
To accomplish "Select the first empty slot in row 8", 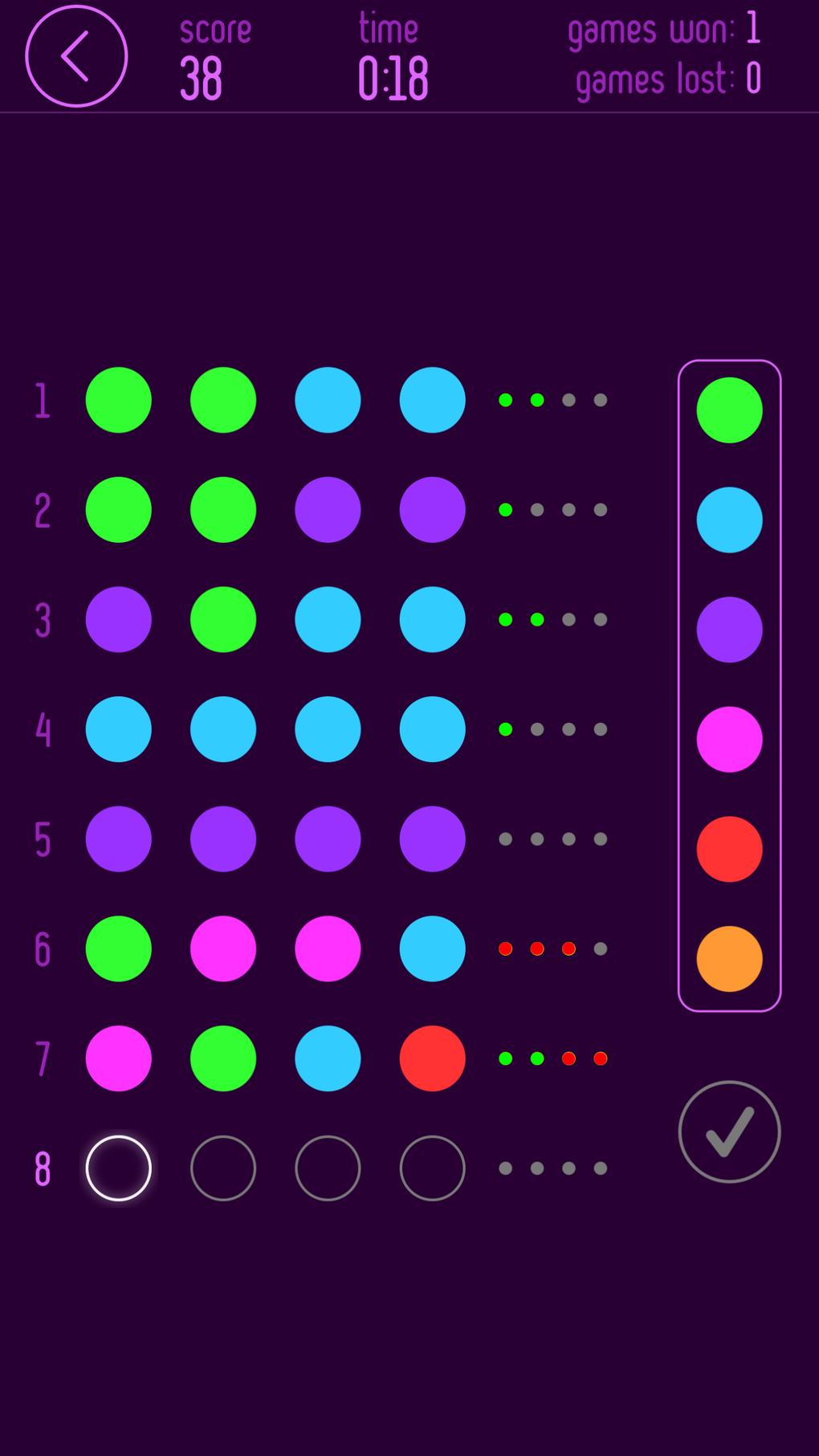I will 119,1168.
